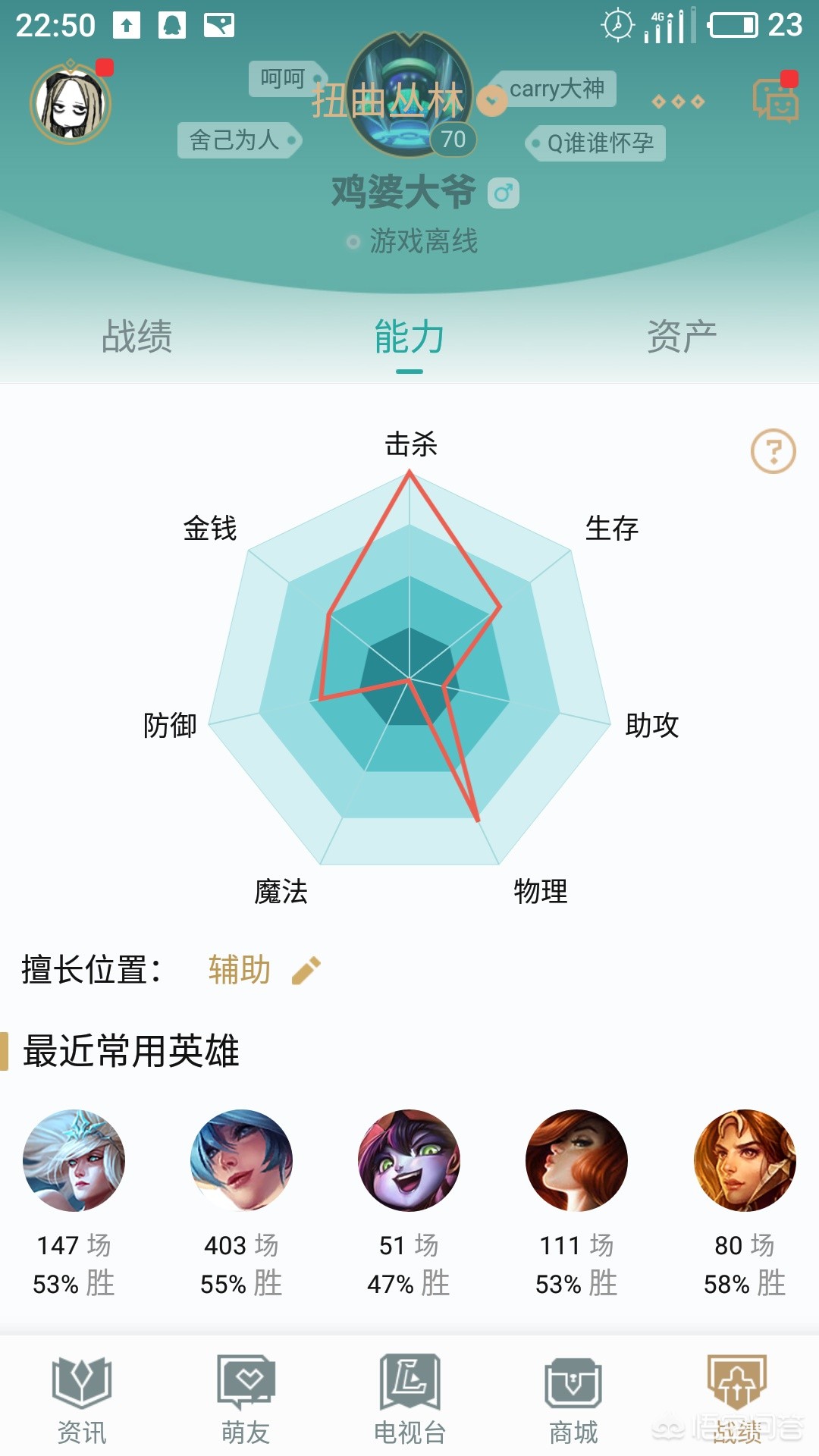Open the 商城 bottom tab
This screenshot has height=1456, width=819.
coord(573,1400)
